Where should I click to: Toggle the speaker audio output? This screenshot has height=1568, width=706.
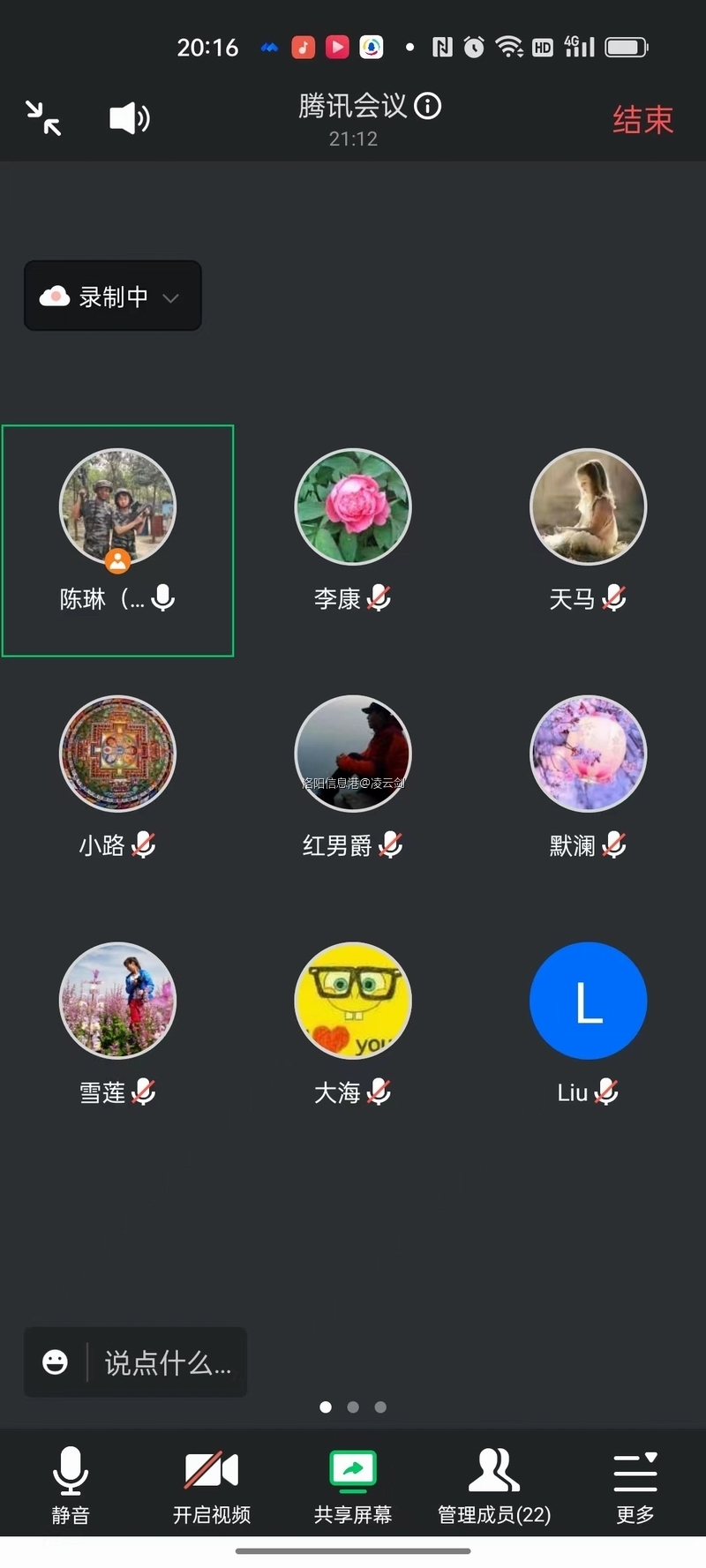tap(129, 118)
